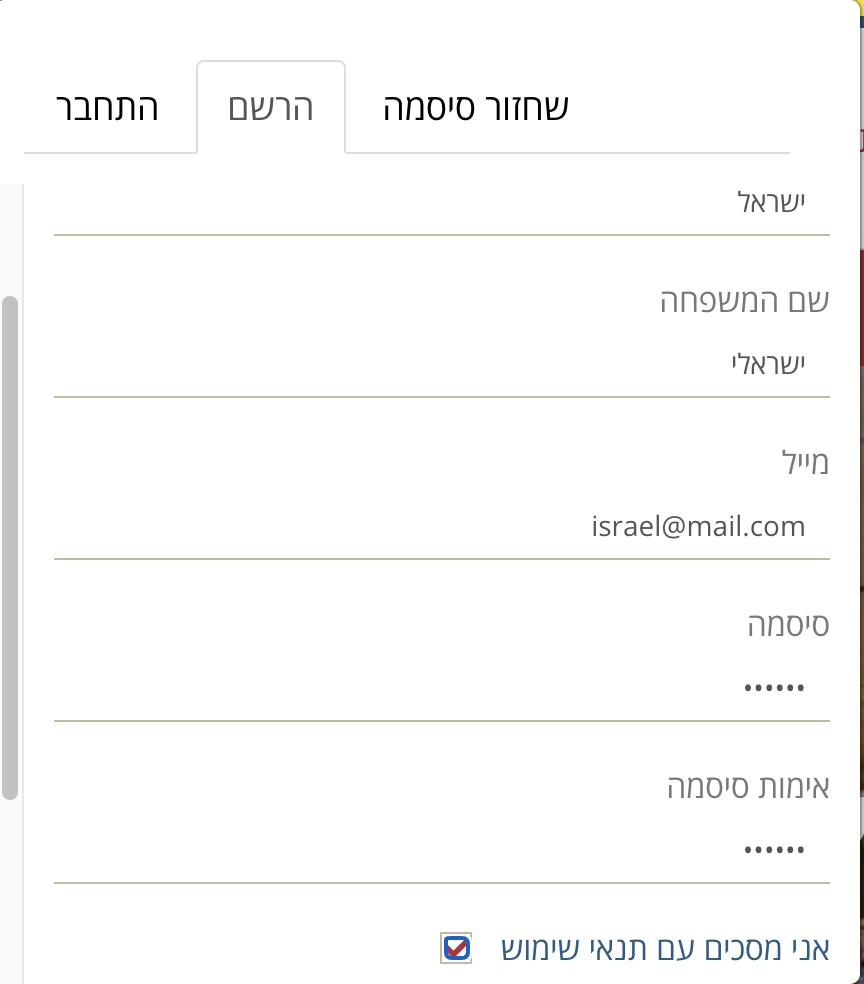Screen dimensions: 864x984
Task: Focus the אימות סיסמה field
Action: pyautogui.click(x=442, y=850)
